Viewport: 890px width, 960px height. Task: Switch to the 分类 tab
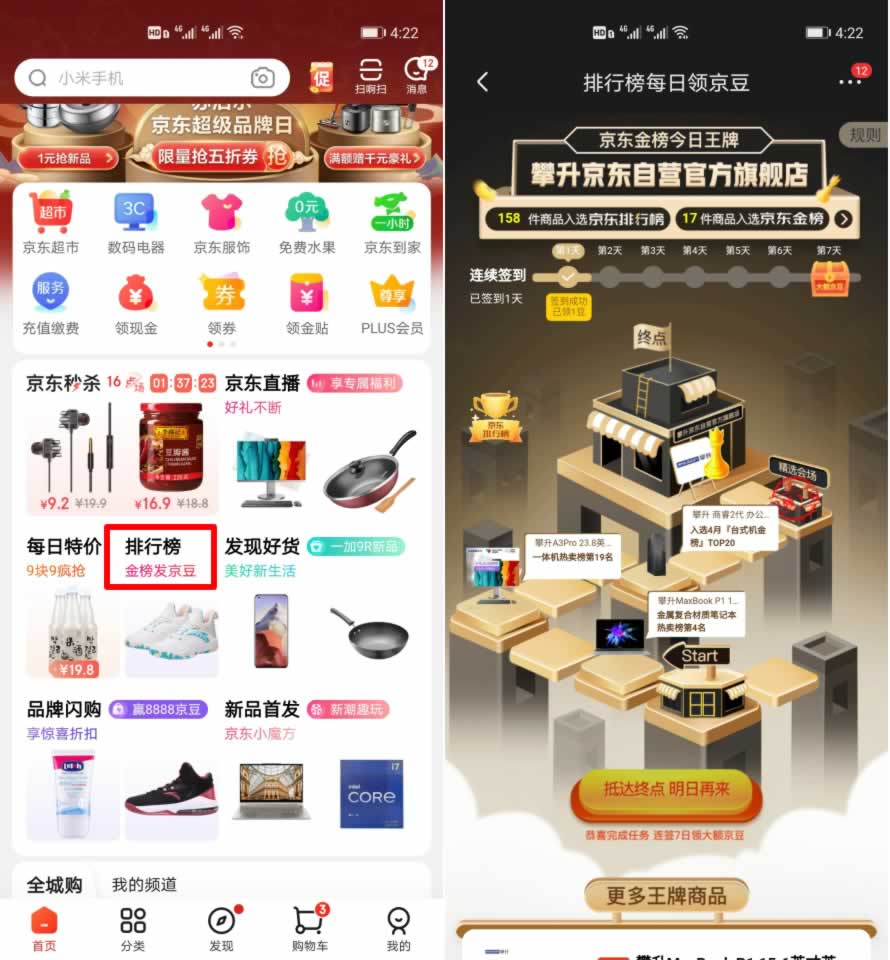(x=133, y=928)
